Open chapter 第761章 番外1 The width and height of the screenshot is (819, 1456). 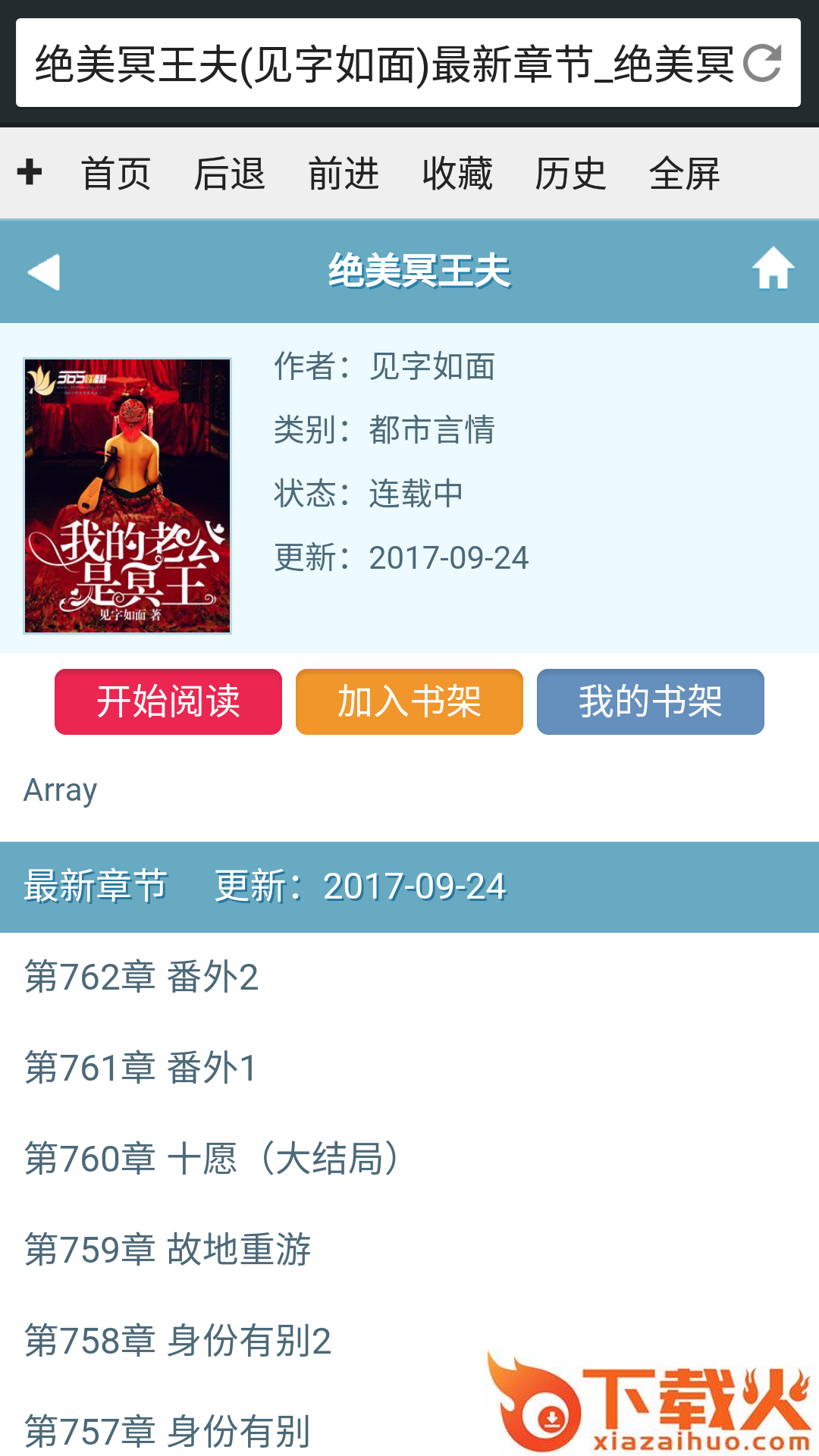point(141,1068)
